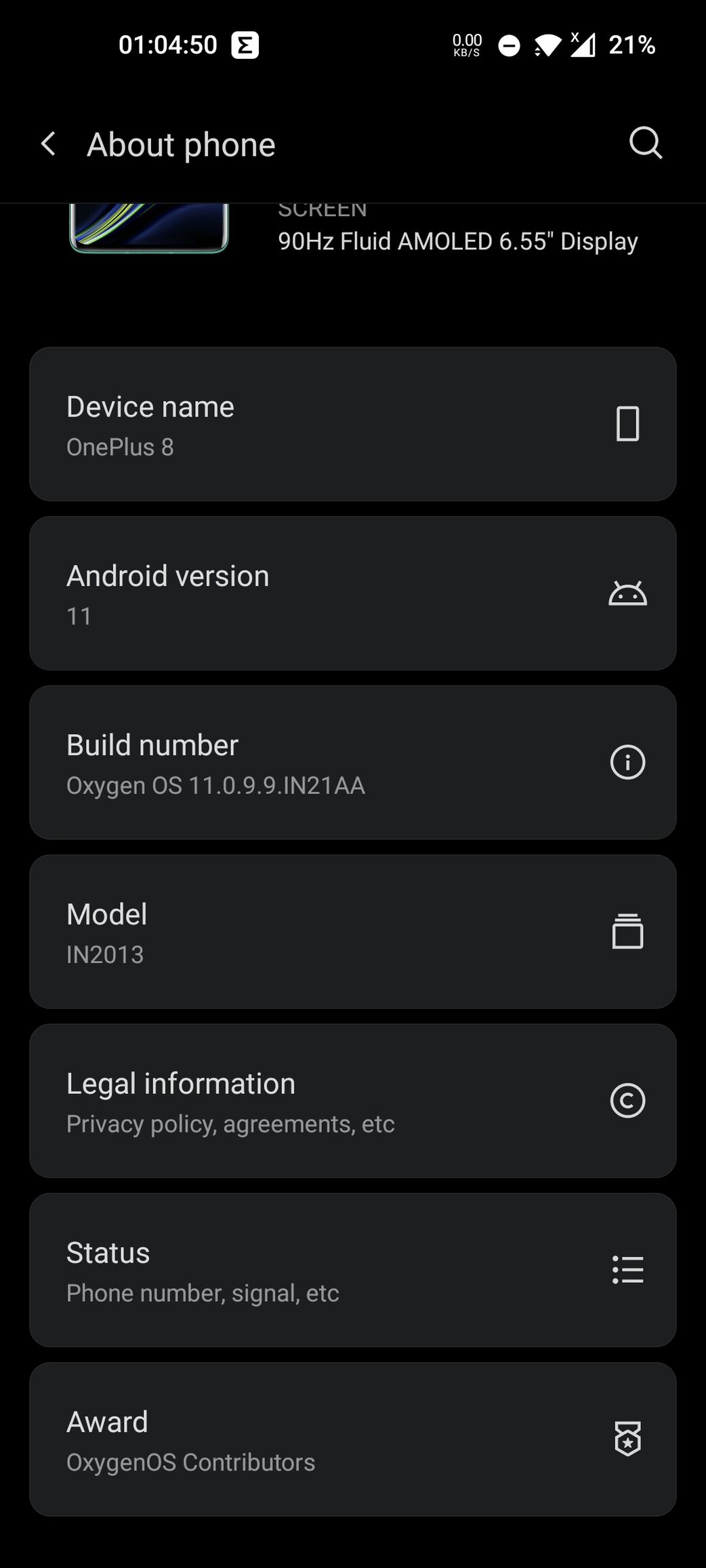Open the settings search icon
Screen dimensions: 706x1568
pos(645,144)
